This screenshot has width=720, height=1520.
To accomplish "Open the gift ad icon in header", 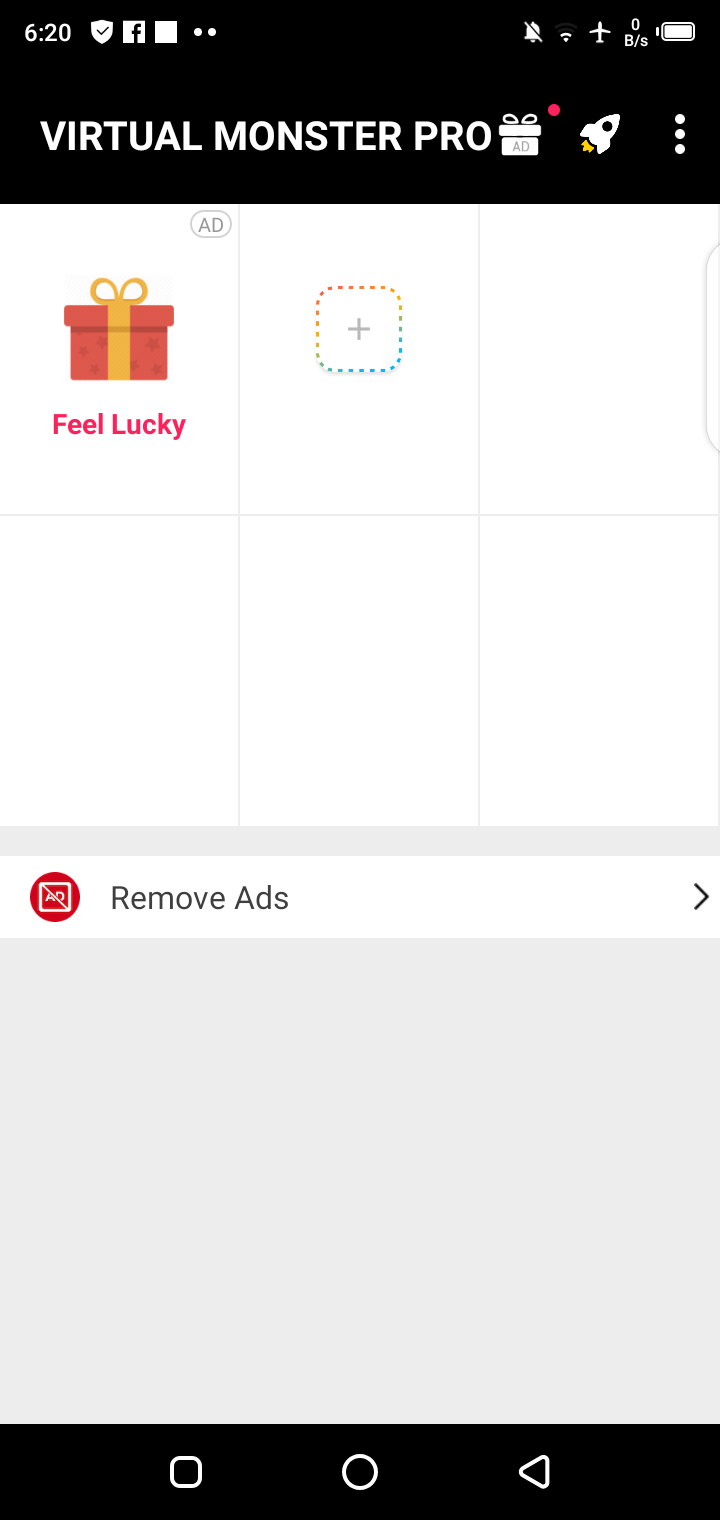I will 520,134.
